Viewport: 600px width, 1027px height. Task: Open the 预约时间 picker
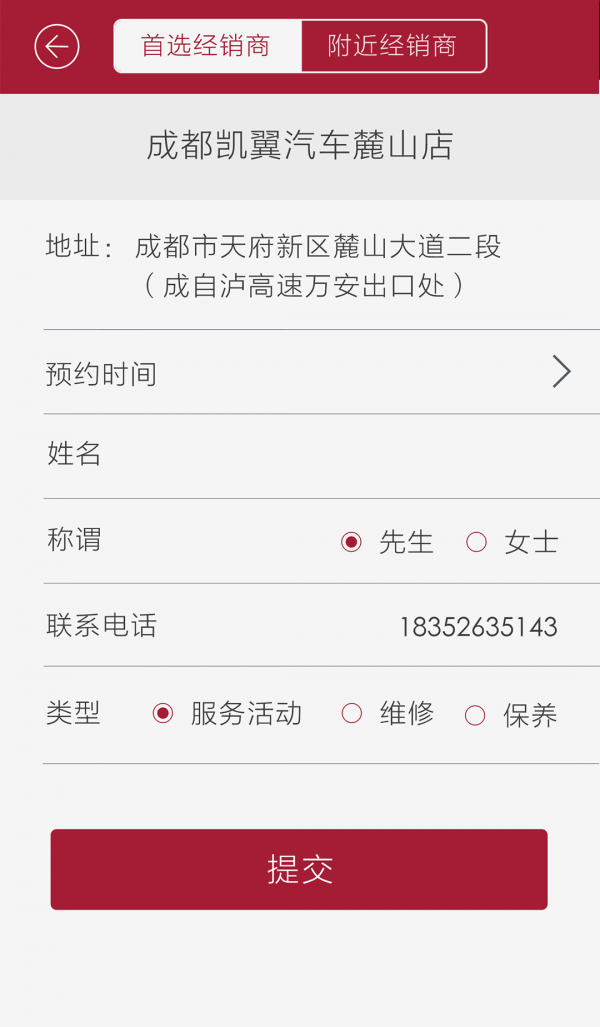320,373
